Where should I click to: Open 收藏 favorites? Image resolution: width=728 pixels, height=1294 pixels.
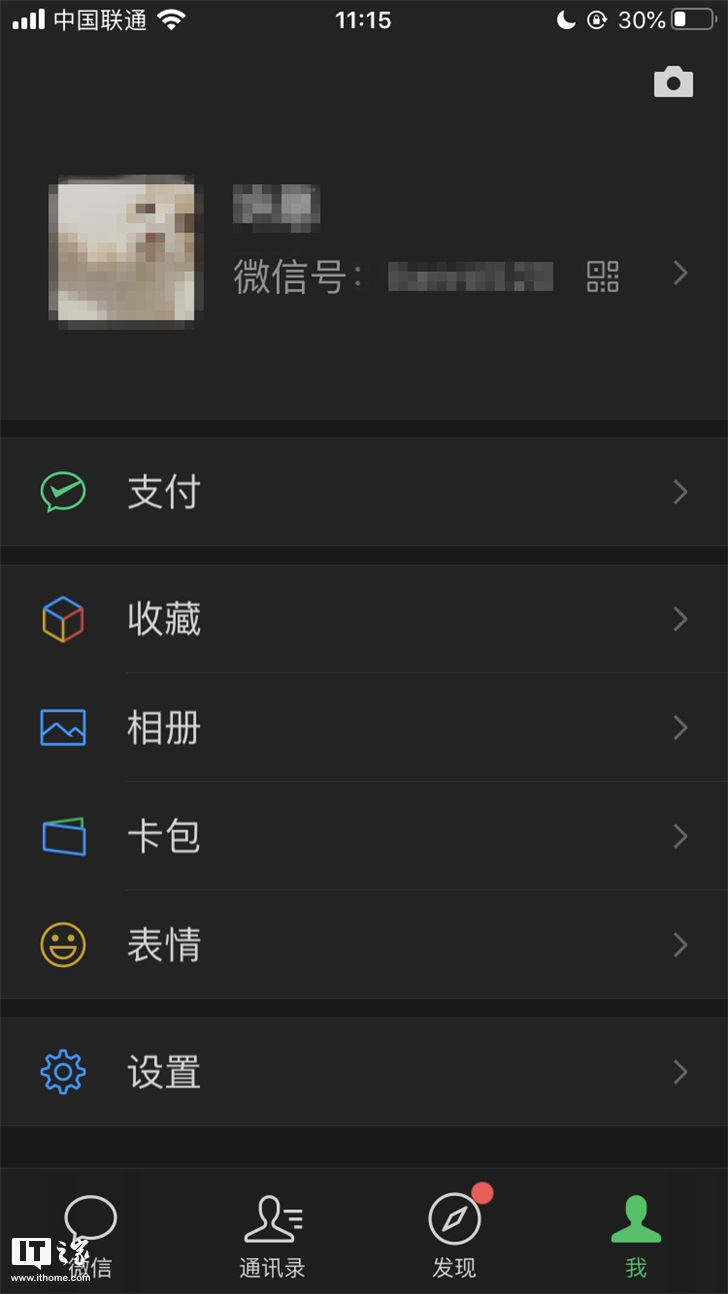[364, 619]
